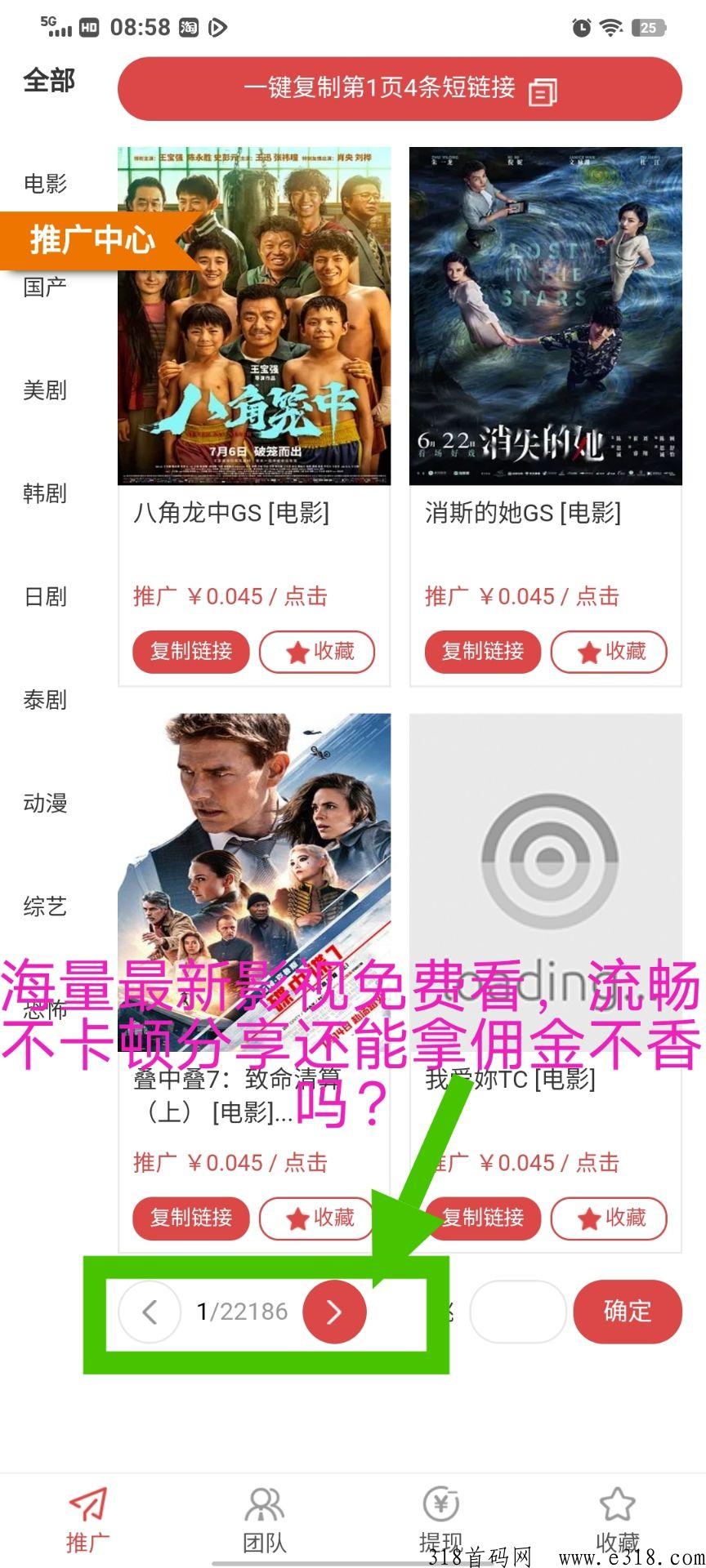Image resolution: width=706 pixels, height=1568 pixels.
Task: Add 消斯的她GS to favorites
Action: (x=609, y=652)
